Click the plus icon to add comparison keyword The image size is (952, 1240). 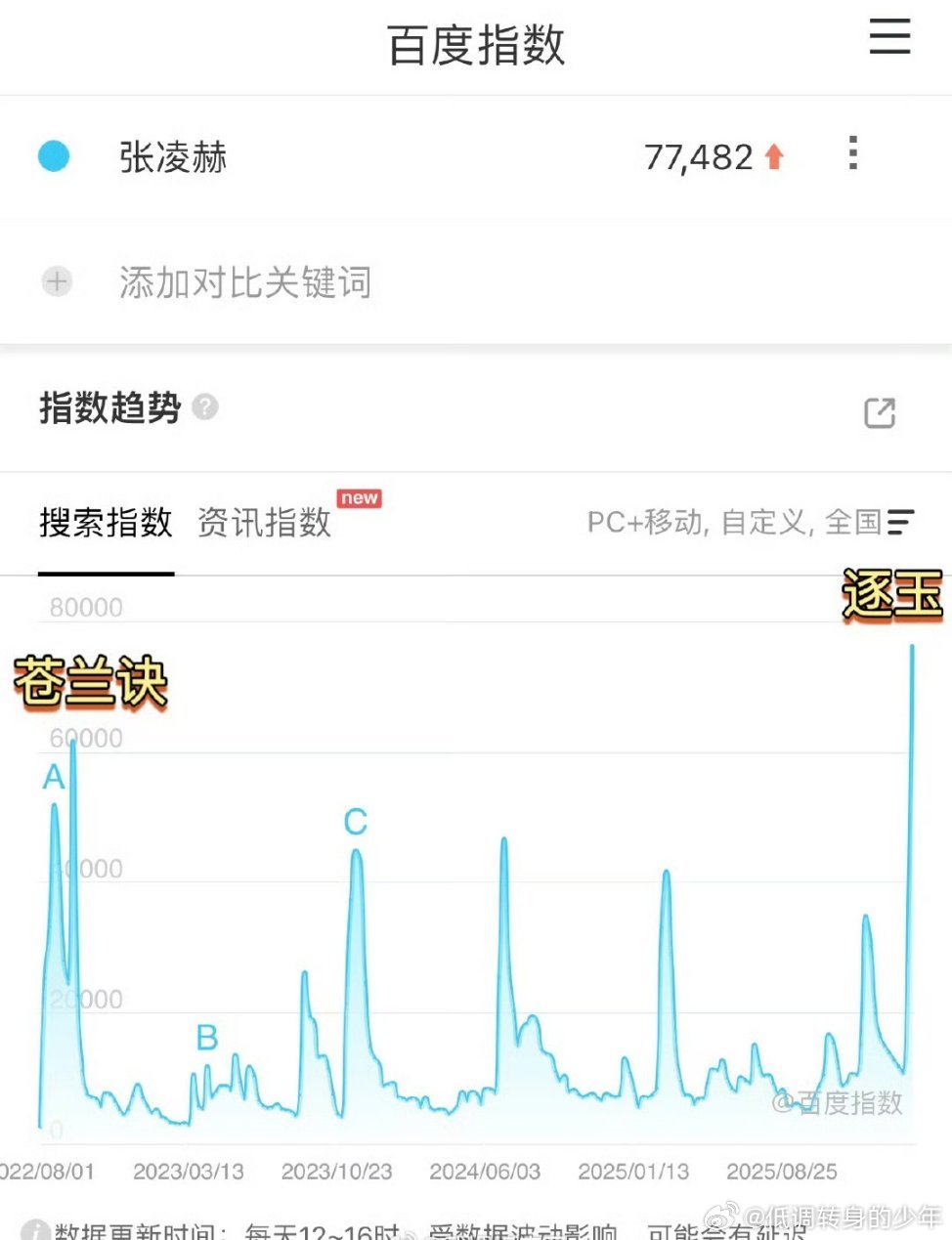tap(56, 282)
